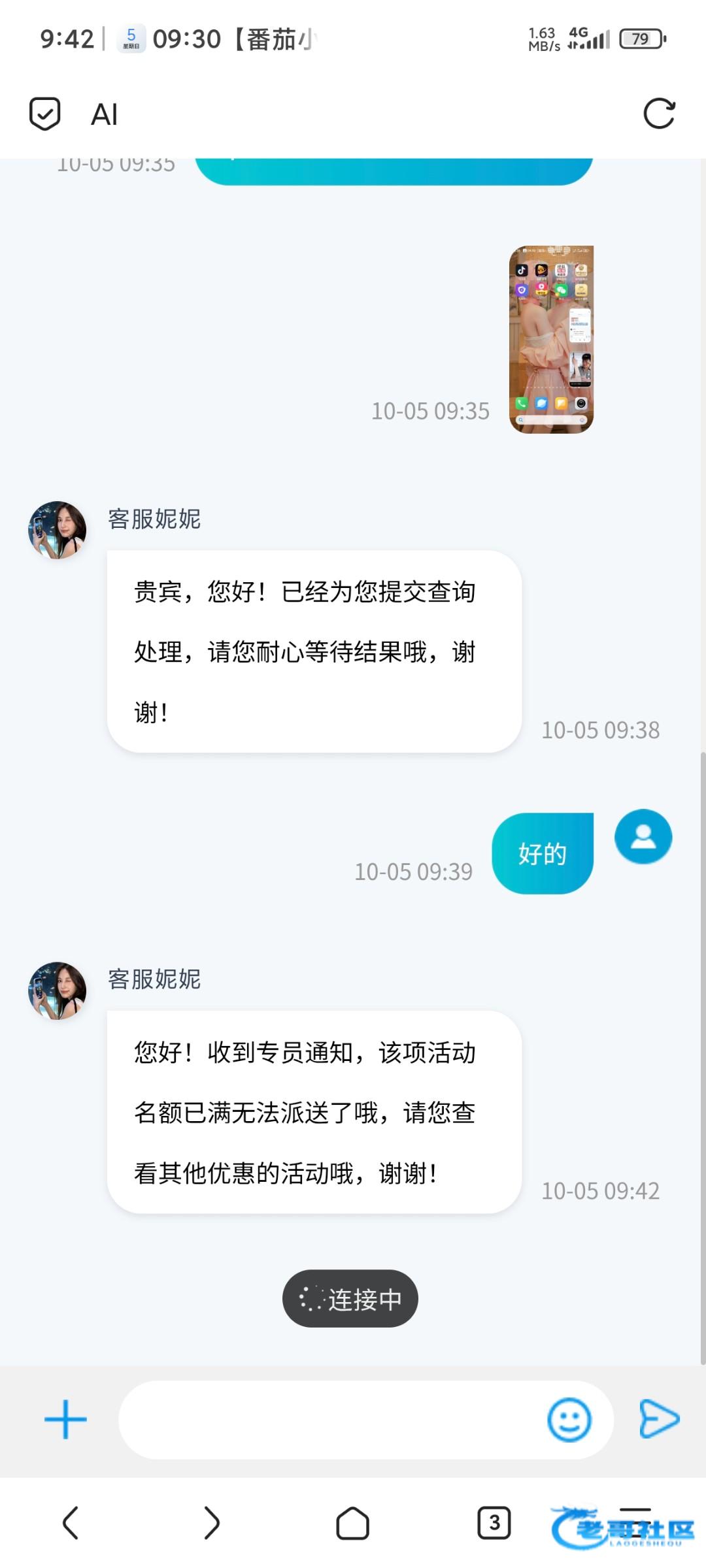Focus the message input field
Viewport: 706px width, 1568px height.
pos(330,1419)
